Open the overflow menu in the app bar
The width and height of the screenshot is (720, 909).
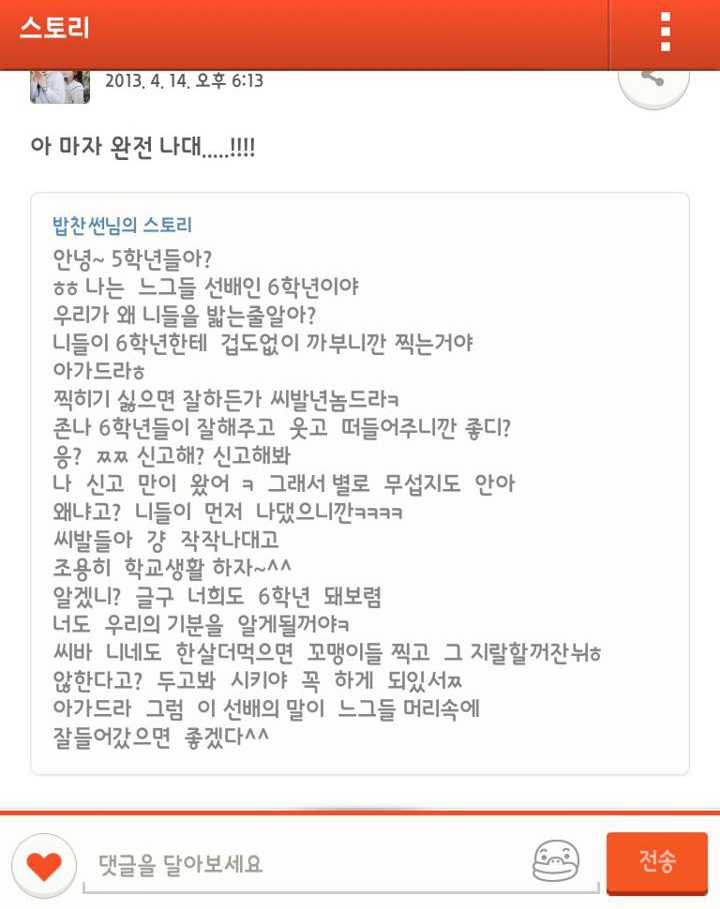664,32
